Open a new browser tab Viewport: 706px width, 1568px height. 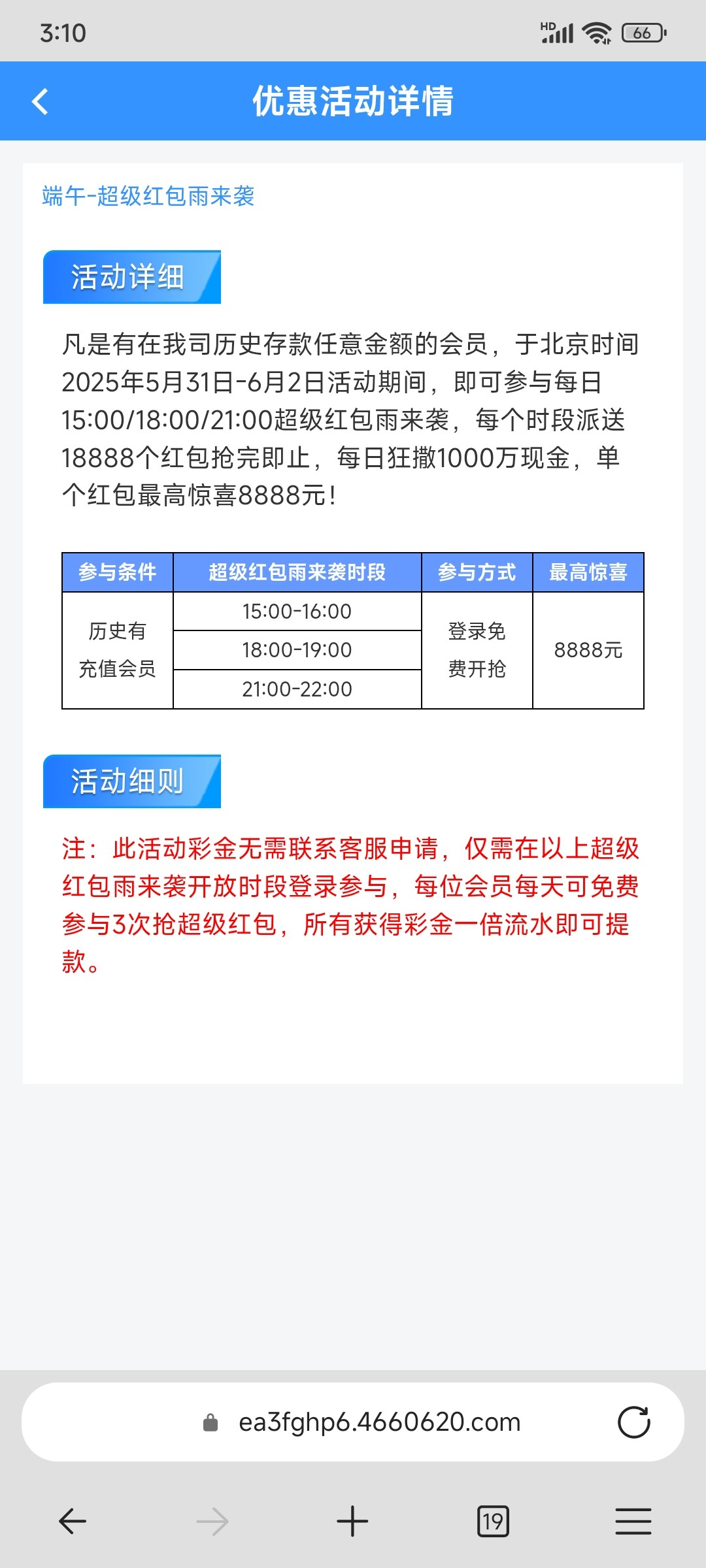point(352,1521)
